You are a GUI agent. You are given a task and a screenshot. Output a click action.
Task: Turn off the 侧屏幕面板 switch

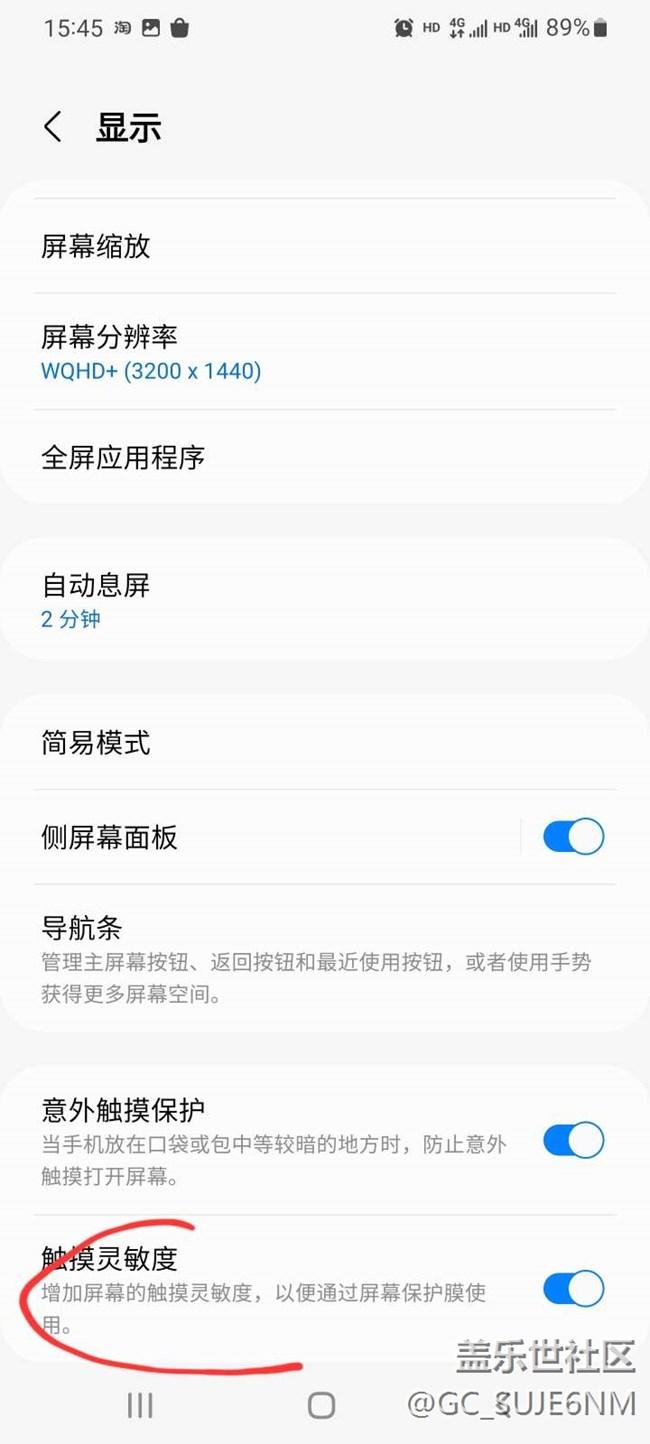click(573, 837)
